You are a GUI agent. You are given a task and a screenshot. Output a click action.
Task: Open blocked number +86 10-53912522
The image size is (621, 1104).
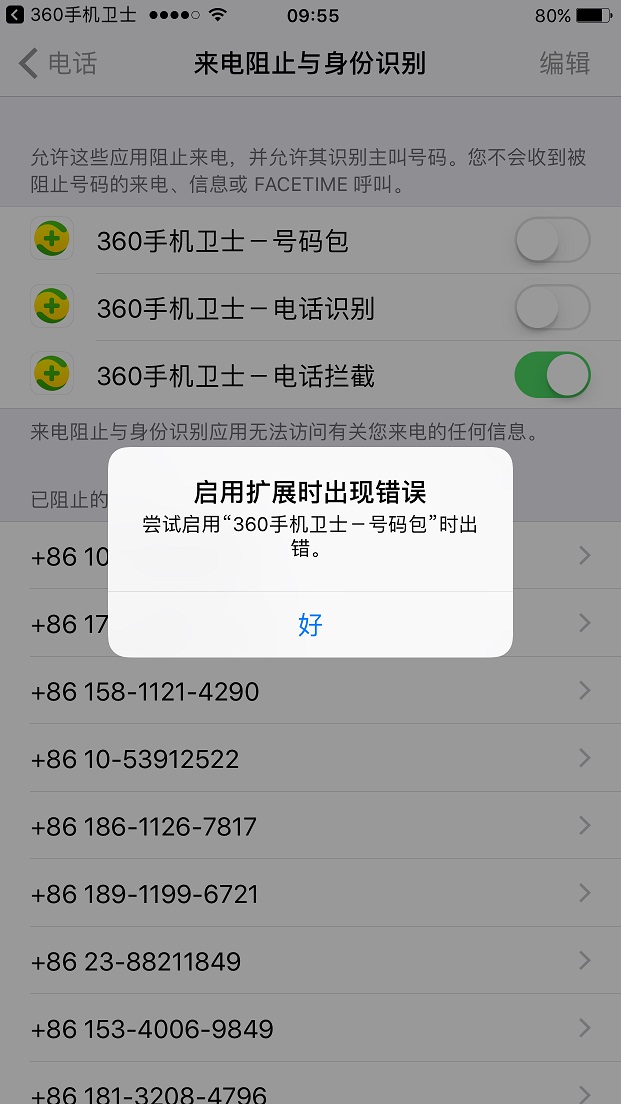[310, 758]
